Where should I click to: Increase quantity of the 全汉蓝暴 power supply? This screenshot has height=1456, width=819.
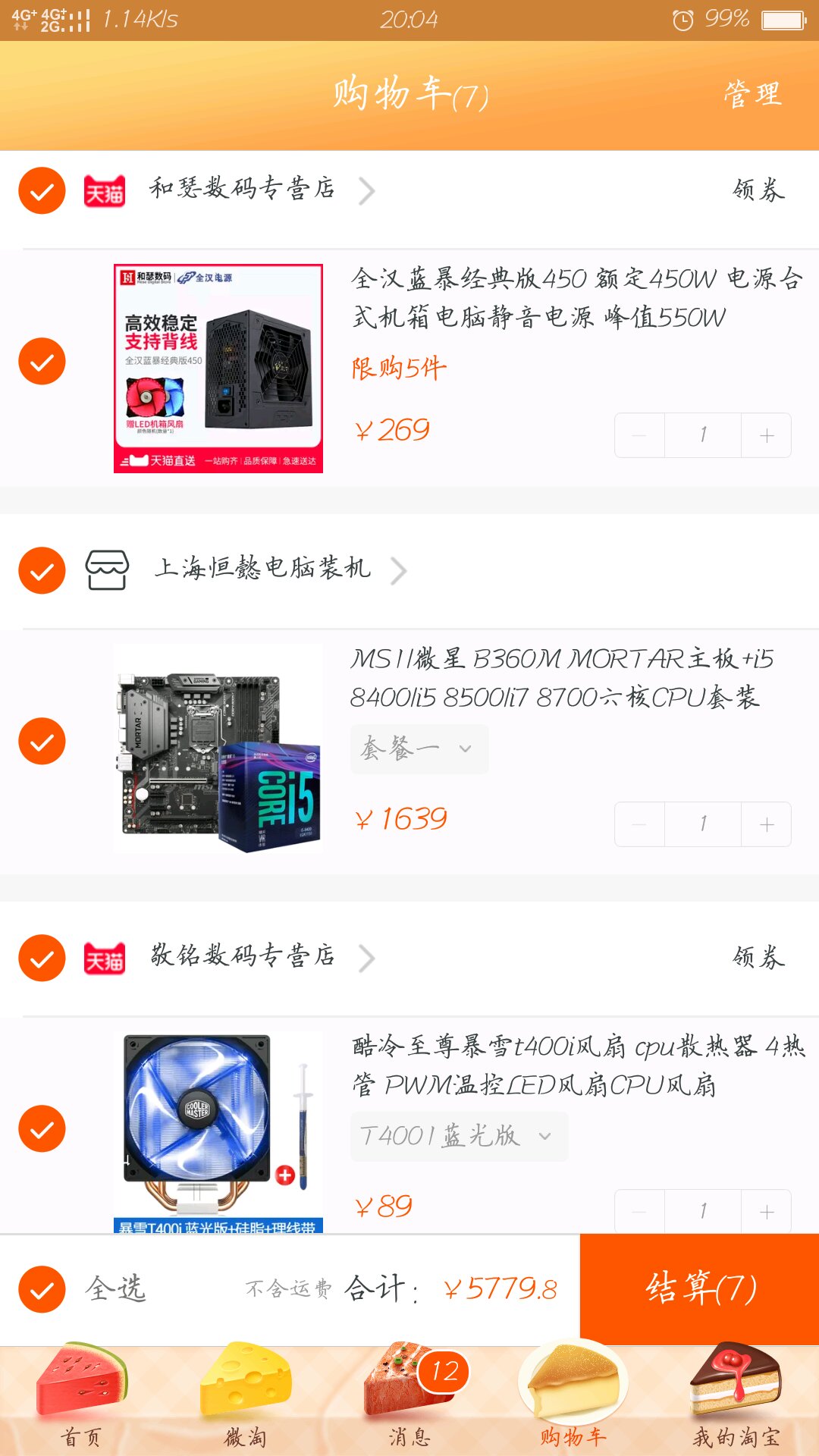(767, 436)
